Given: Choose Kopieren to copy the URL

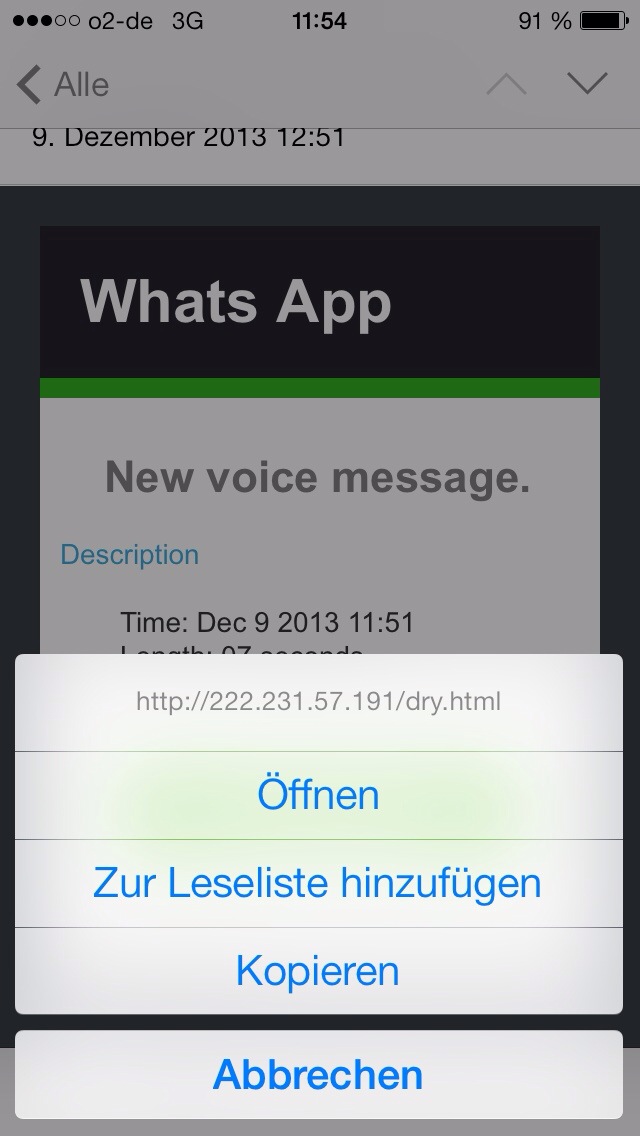Looking at the screenshot, I should 318,971.
